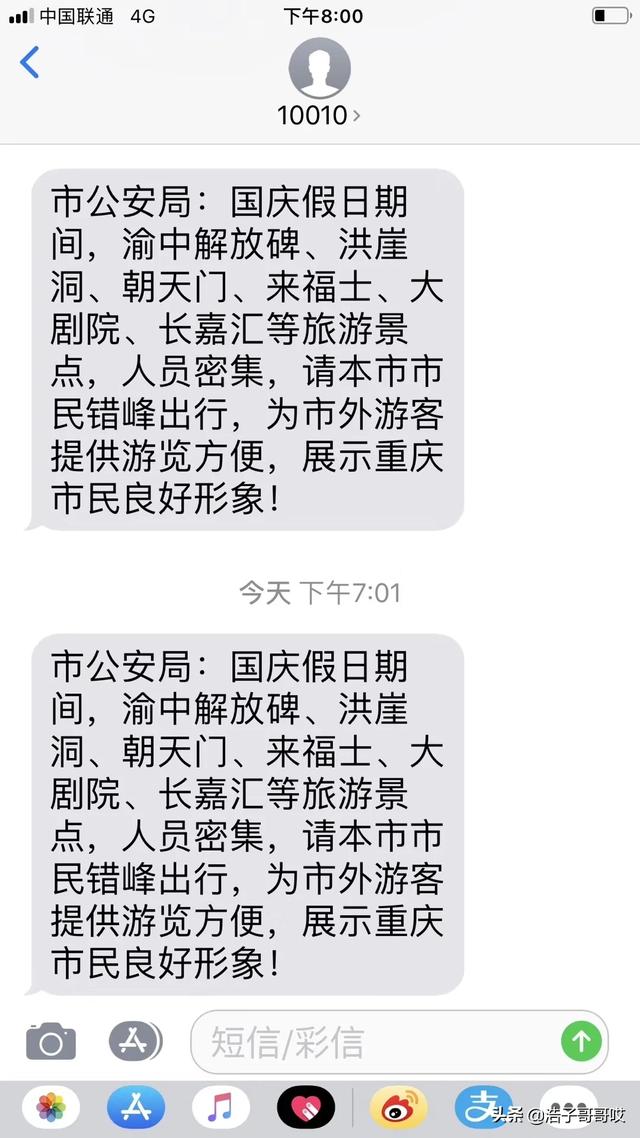Viewport: 640px width, 1138px height.
Task: Open the Music app in the drawer
Action: [x=221, y=1108]
